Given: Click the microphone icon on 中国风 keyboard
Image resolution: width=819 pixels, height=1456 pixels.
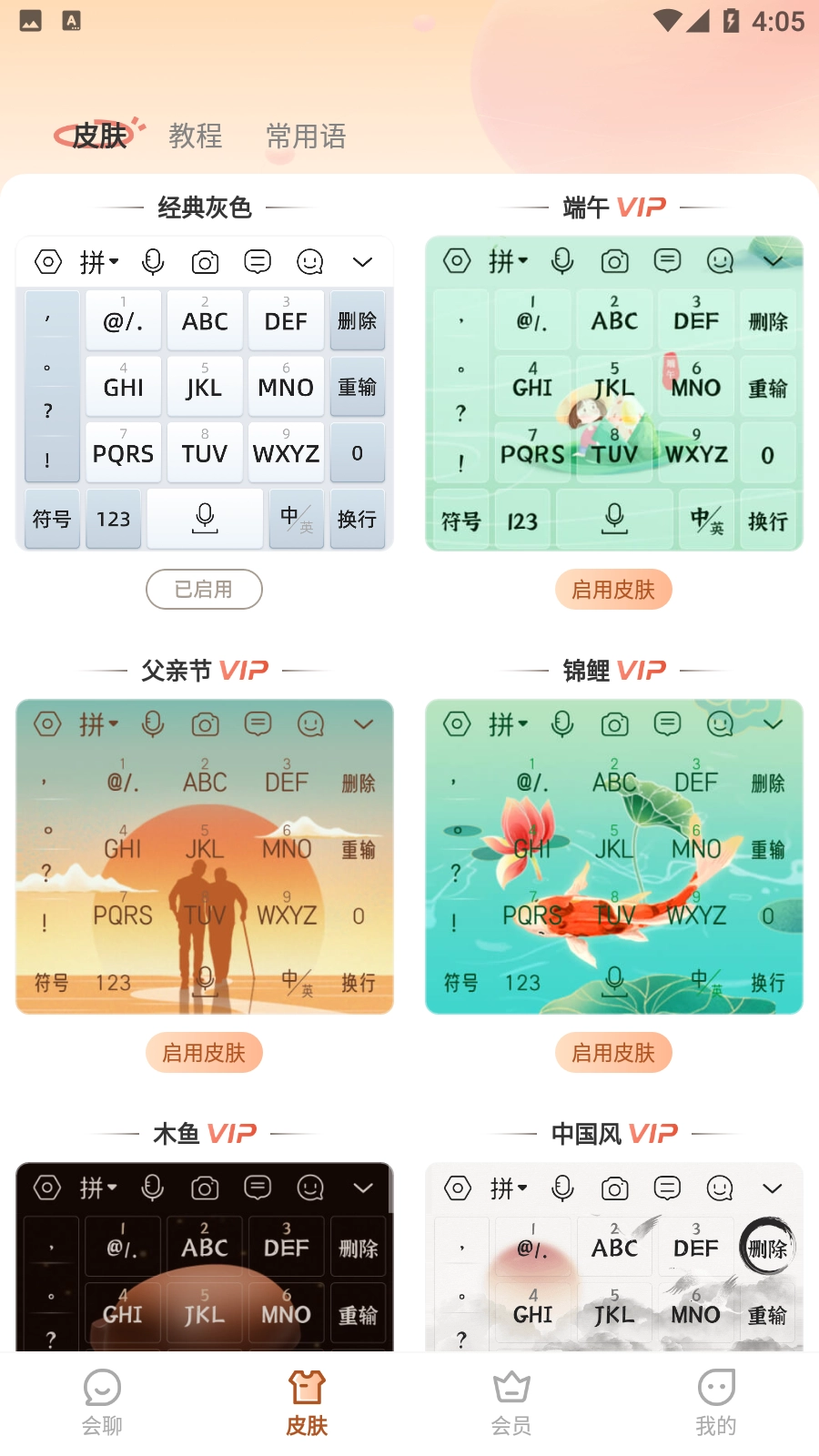Looking at the screenshot, I should click(x=561, y=1188).
